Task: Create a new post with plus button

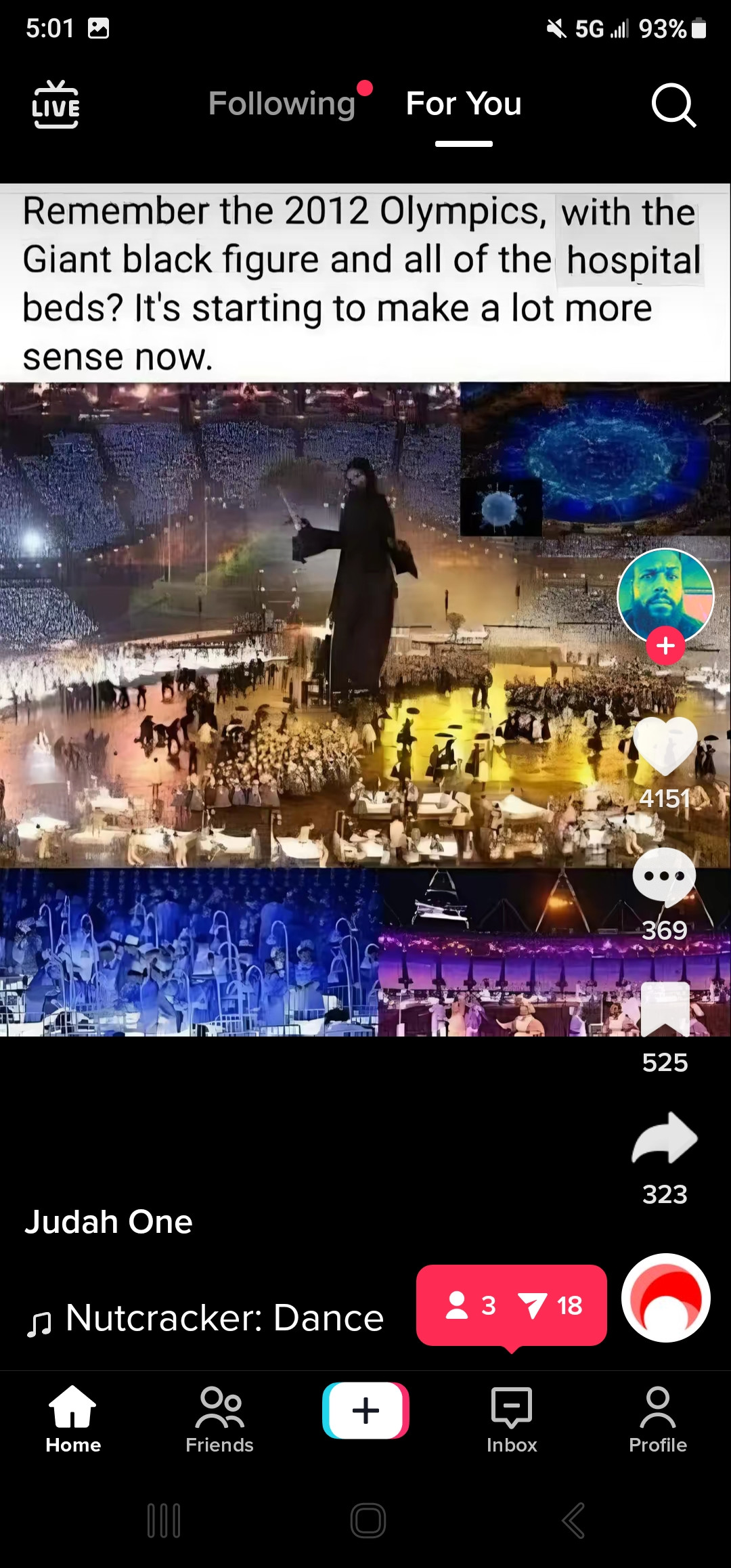Action: (365, 1410)
